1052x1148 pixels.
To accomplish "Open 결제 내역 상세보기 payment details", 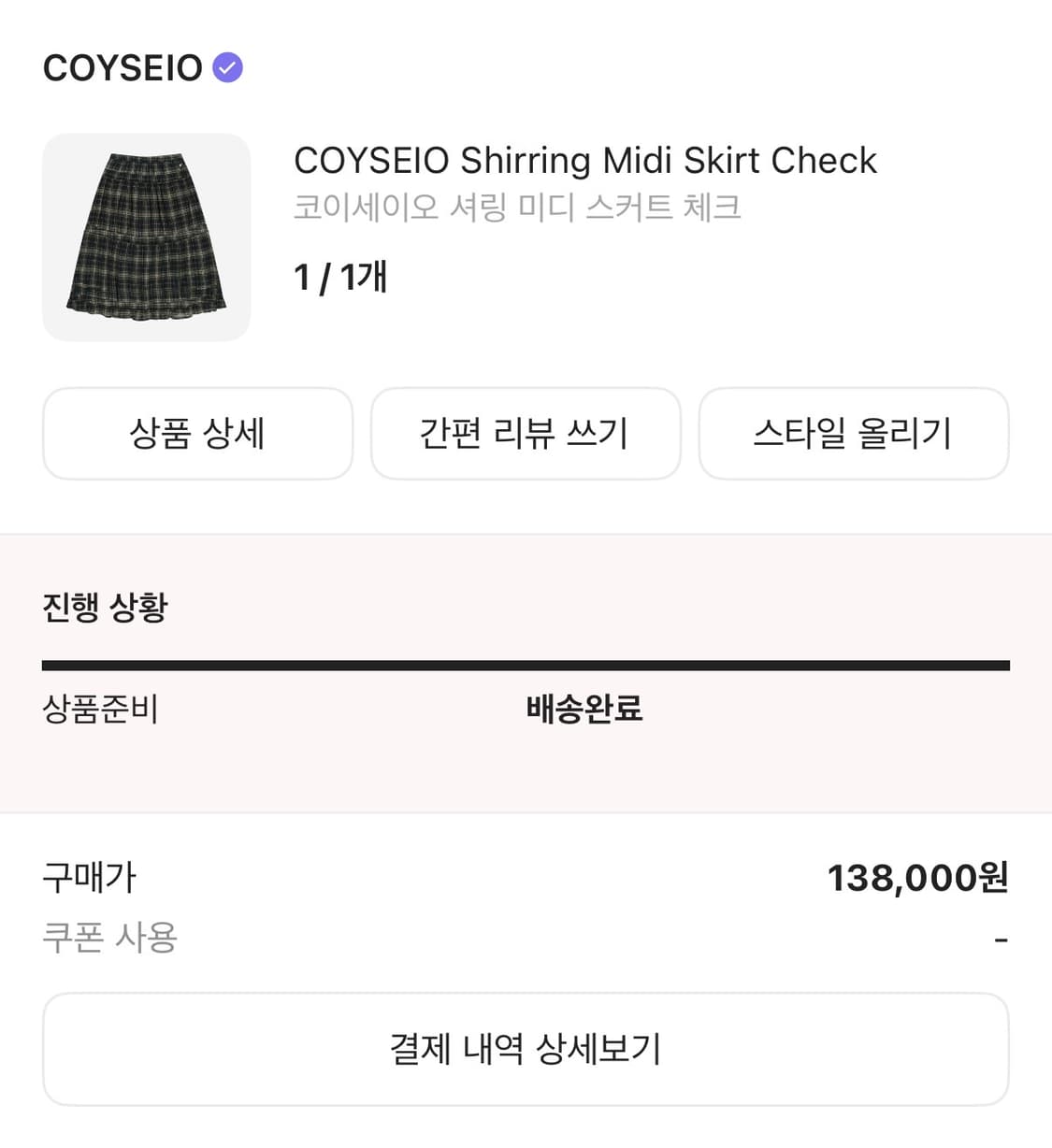I will pos(526,1049).
